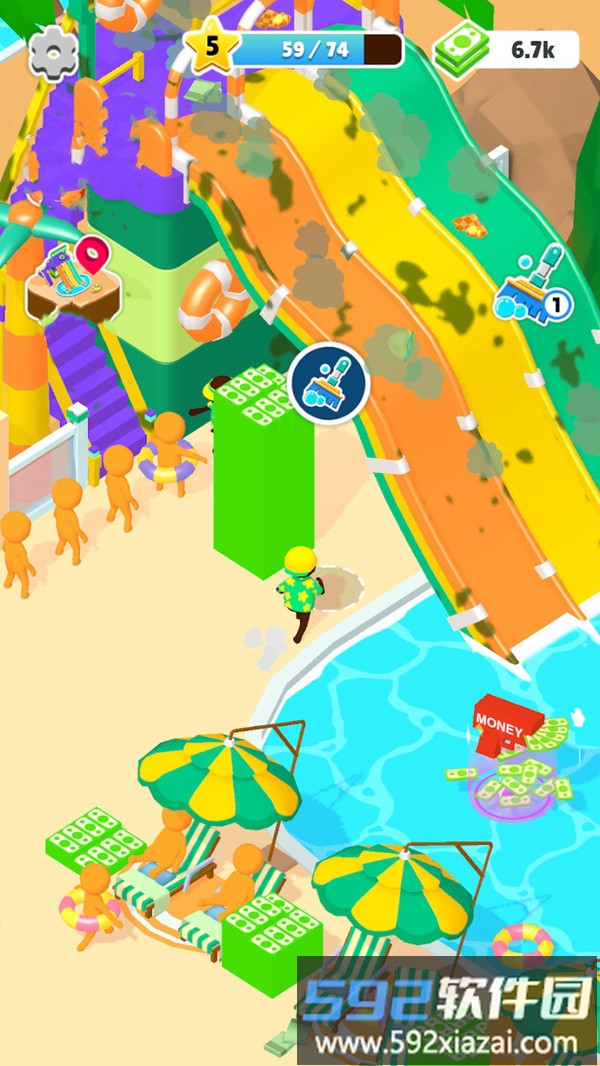Tap the water slide location marker
Screen dimensions: 600x1066
(70, 277)
